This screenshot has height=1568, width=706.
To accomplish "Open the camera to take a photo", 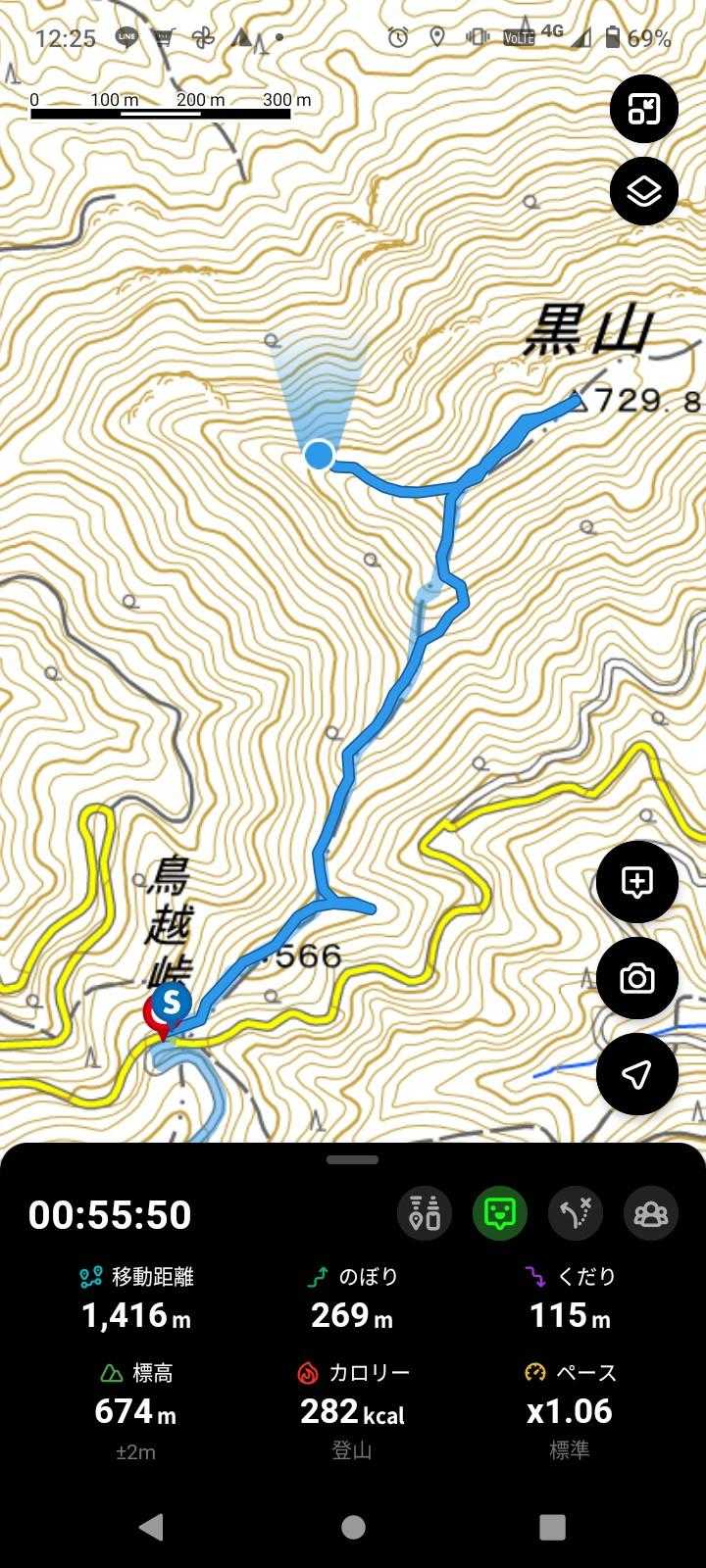I will click(637, 978).
